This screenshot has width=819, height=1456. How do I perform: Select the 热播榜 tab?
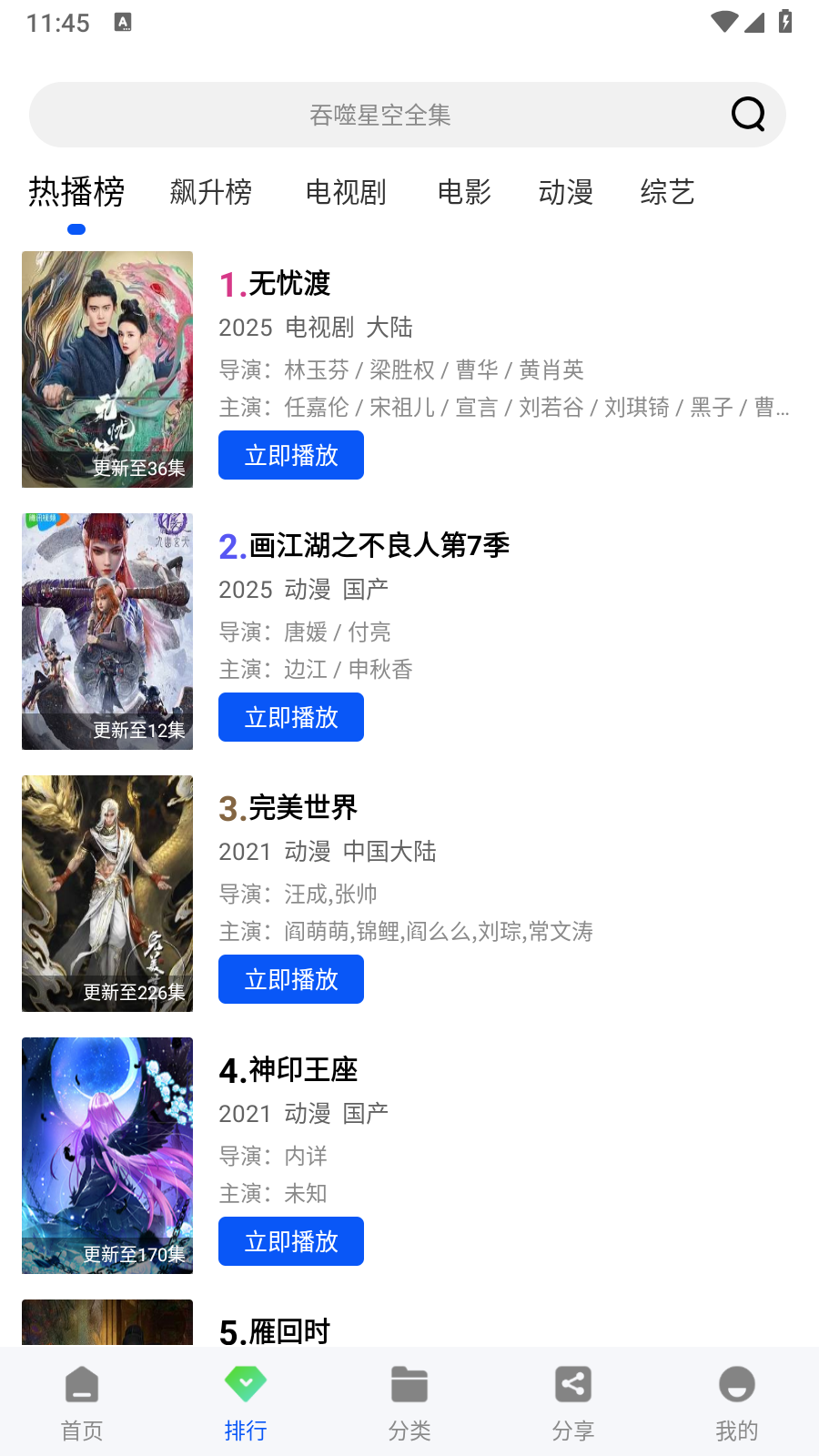click(x=76, y=192)
